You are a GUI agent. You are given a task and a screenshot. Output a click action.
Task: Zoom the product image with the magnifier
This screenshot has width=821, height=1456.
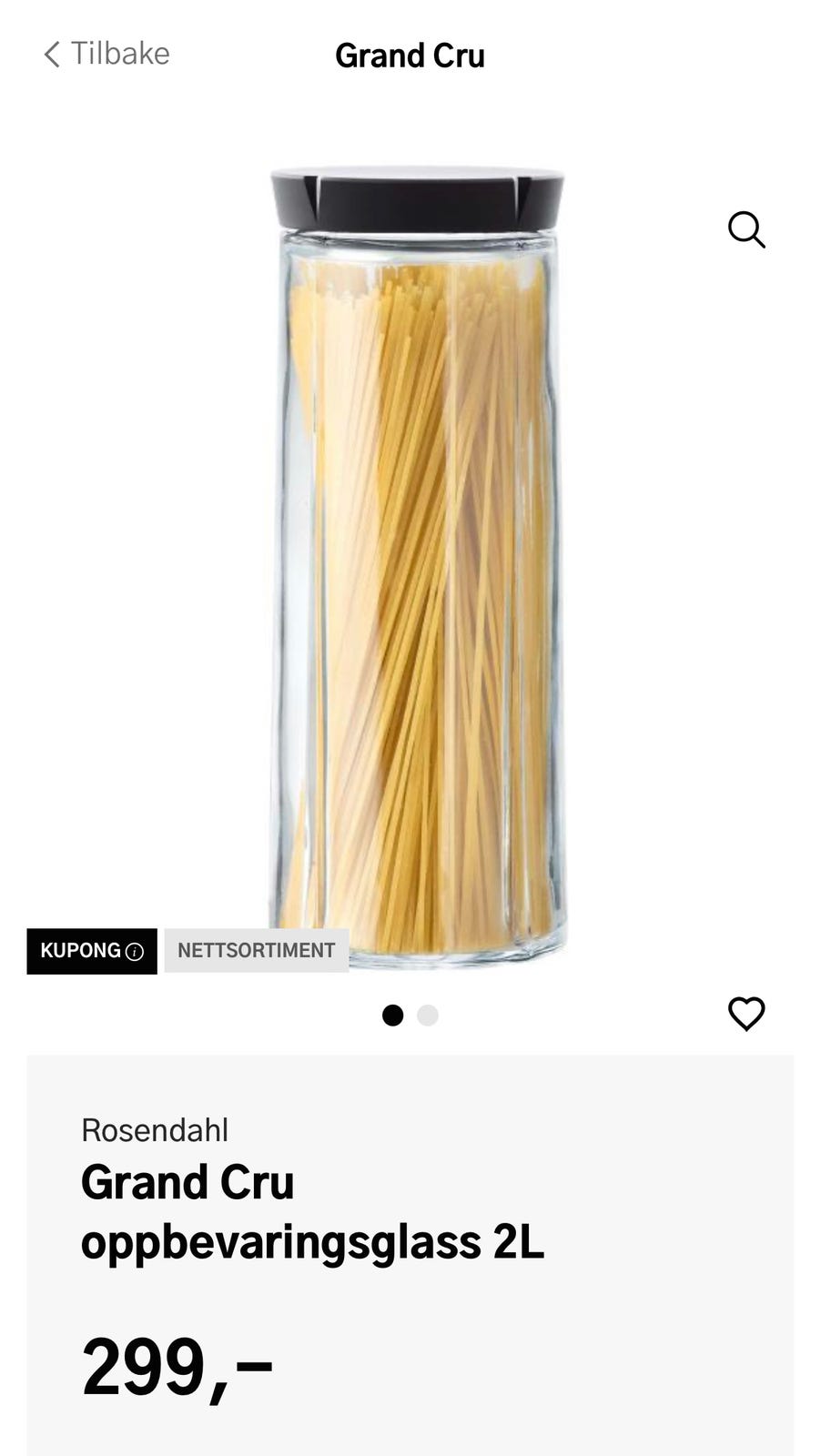pos(746,229)
